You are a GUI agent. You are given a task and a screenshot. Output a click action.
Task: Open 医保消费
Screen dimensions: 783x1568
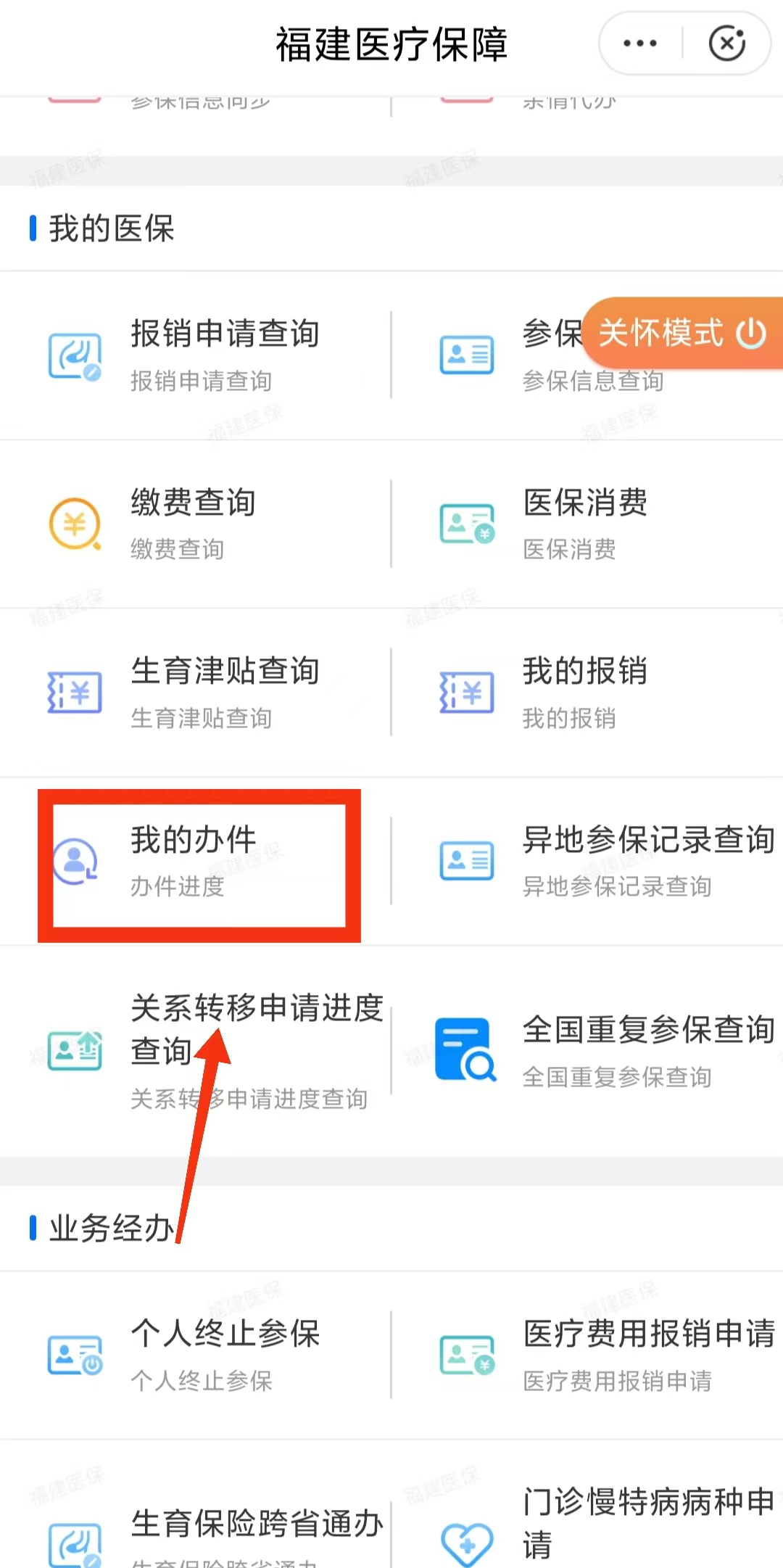(587, 524)
